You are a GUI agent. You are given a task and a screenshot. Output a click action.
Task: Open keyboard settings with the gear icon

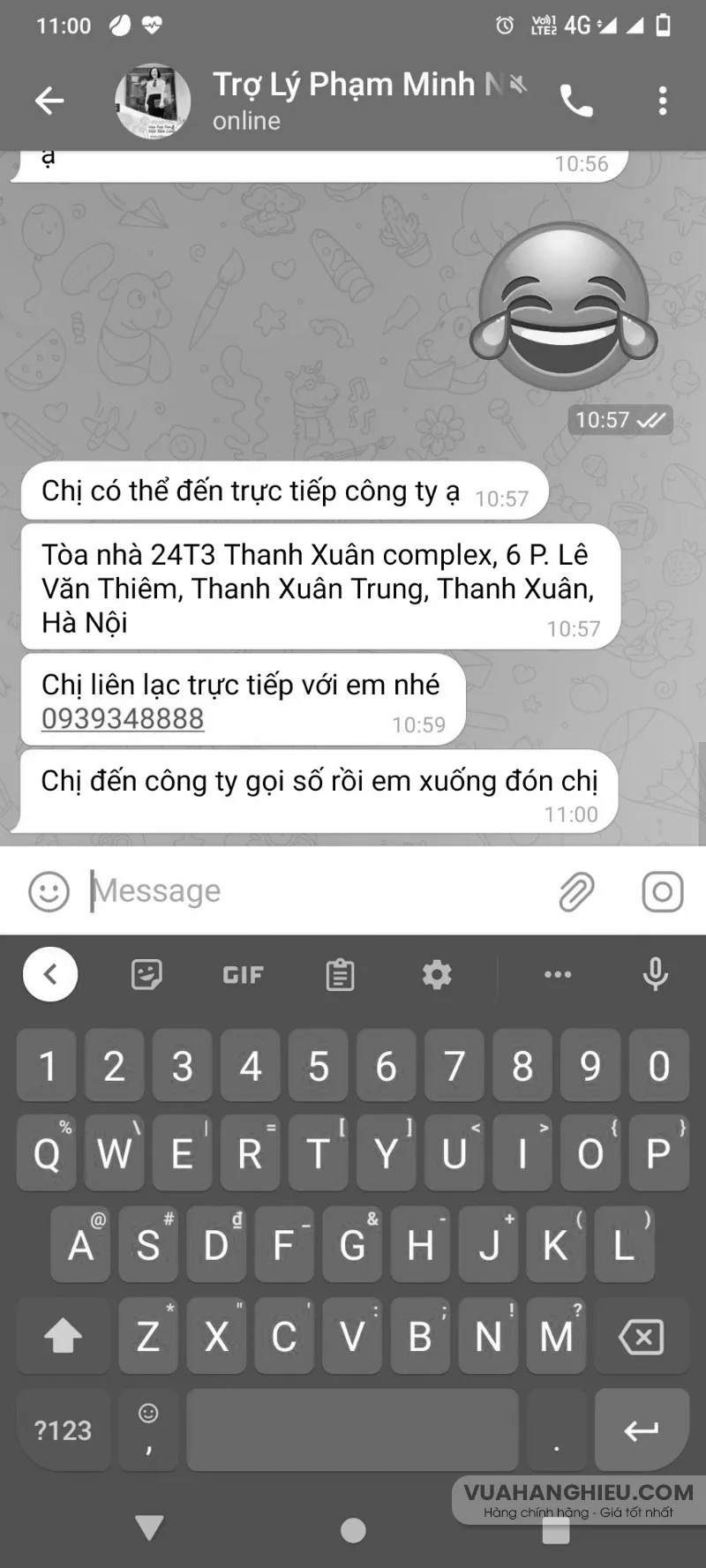pyautogui.click(x=436, y=974)
